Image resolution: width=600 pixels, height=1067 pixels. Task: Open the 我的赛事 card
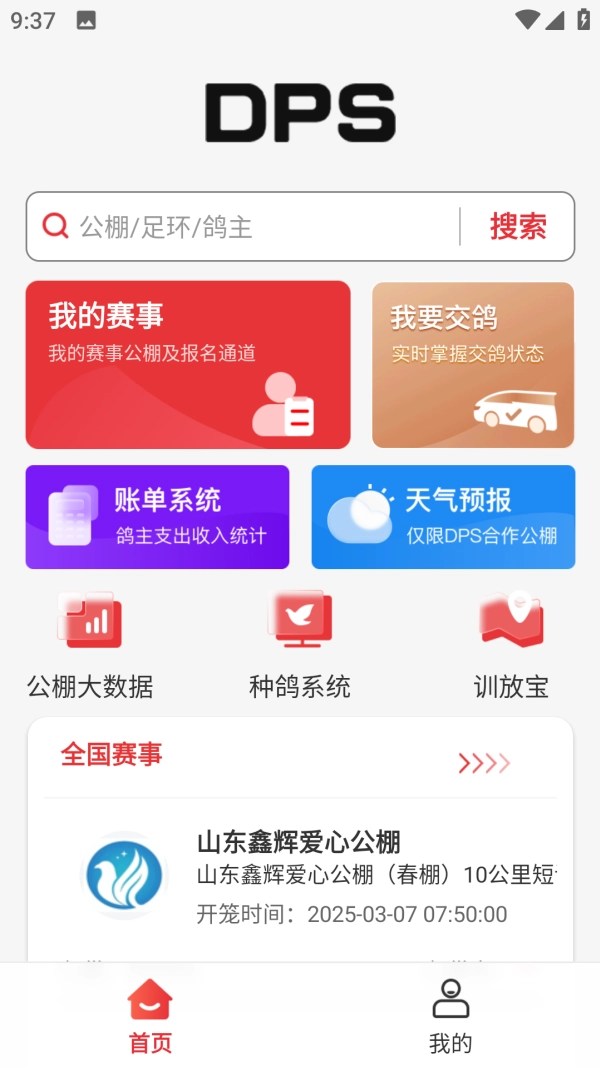click(x=188, y=364)
